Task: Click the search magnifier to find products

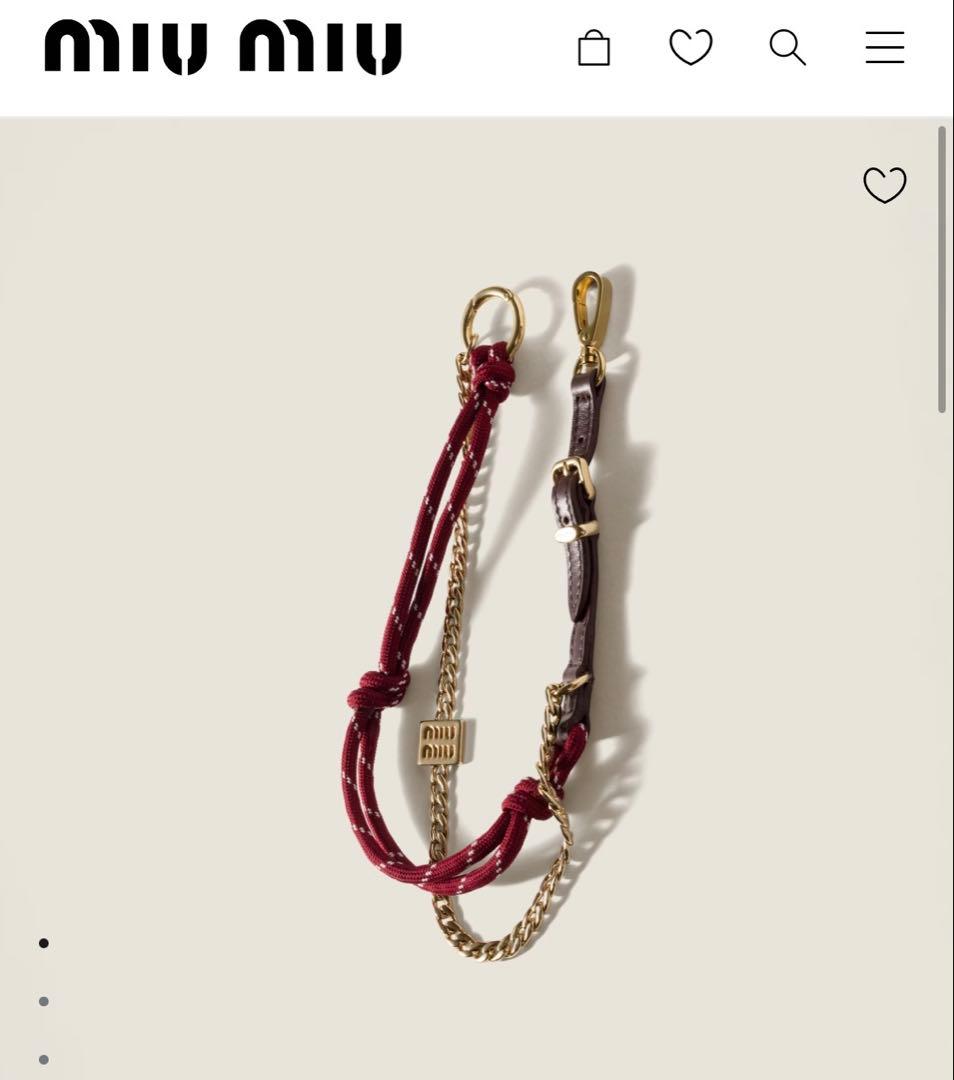Action: [x=786, y=47]
